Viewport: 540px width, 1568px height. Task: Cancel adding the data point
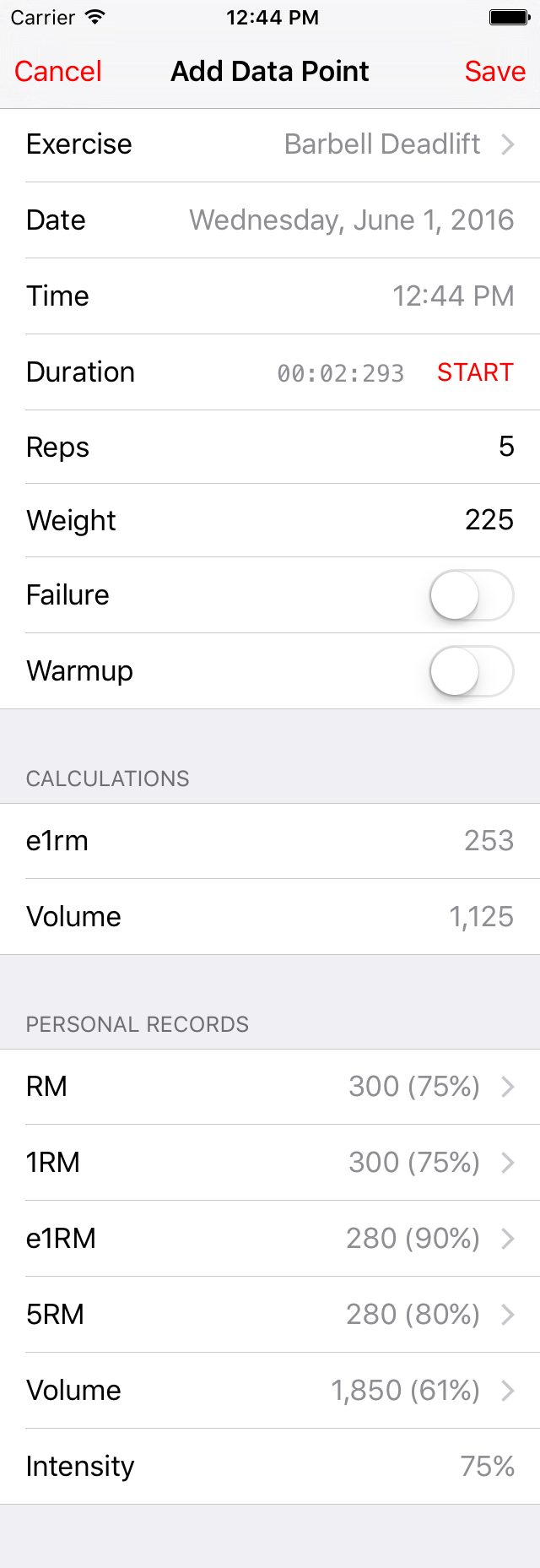[x=58, y=72]
